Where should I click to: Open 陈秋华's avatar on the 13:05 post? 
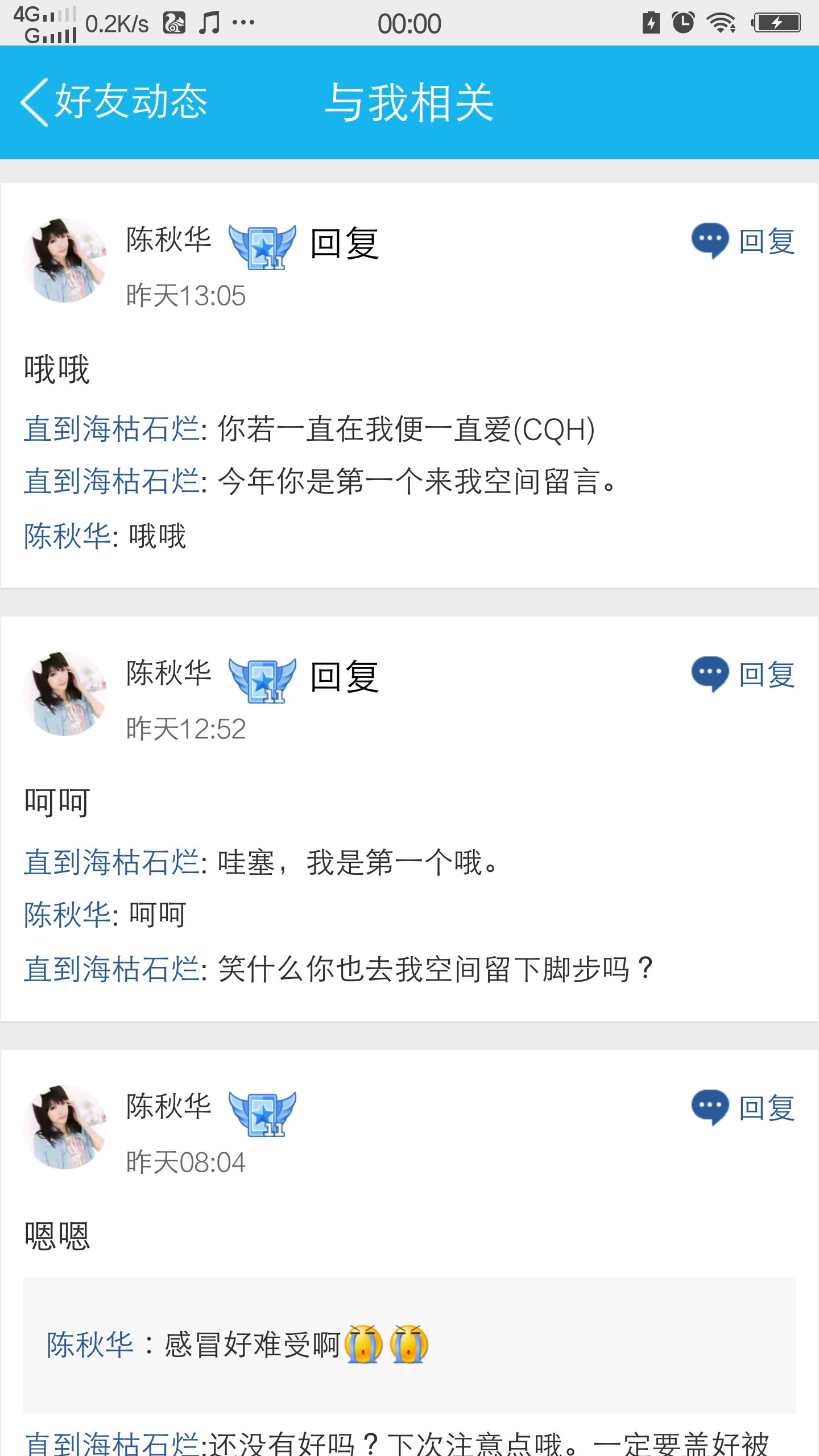(65, 260)
